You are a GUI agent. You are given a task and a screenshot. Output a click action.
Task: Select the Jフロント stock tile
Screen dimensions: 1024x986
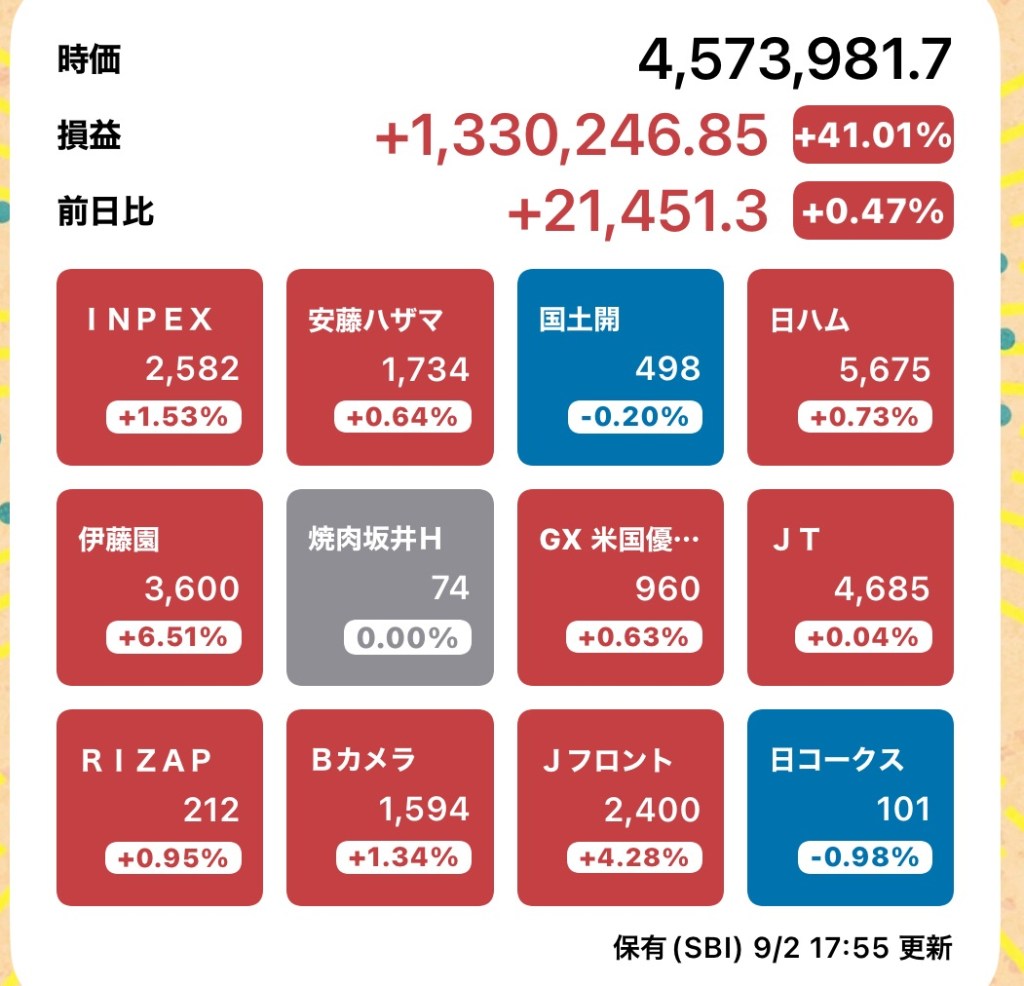coord(620,807)
